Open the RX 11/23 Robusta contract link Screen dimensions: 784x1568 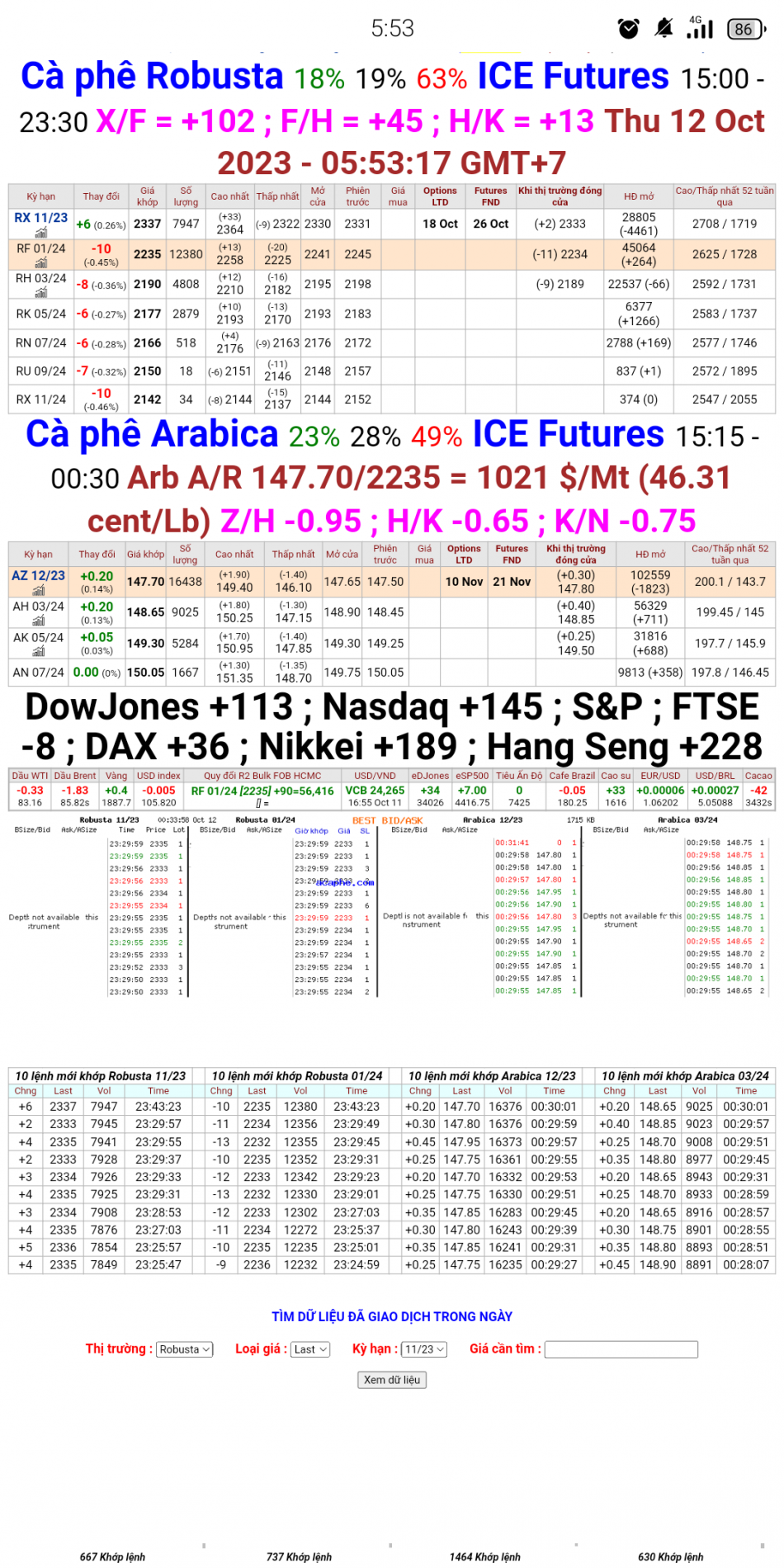pyautogui.click(x=40, y=218)
